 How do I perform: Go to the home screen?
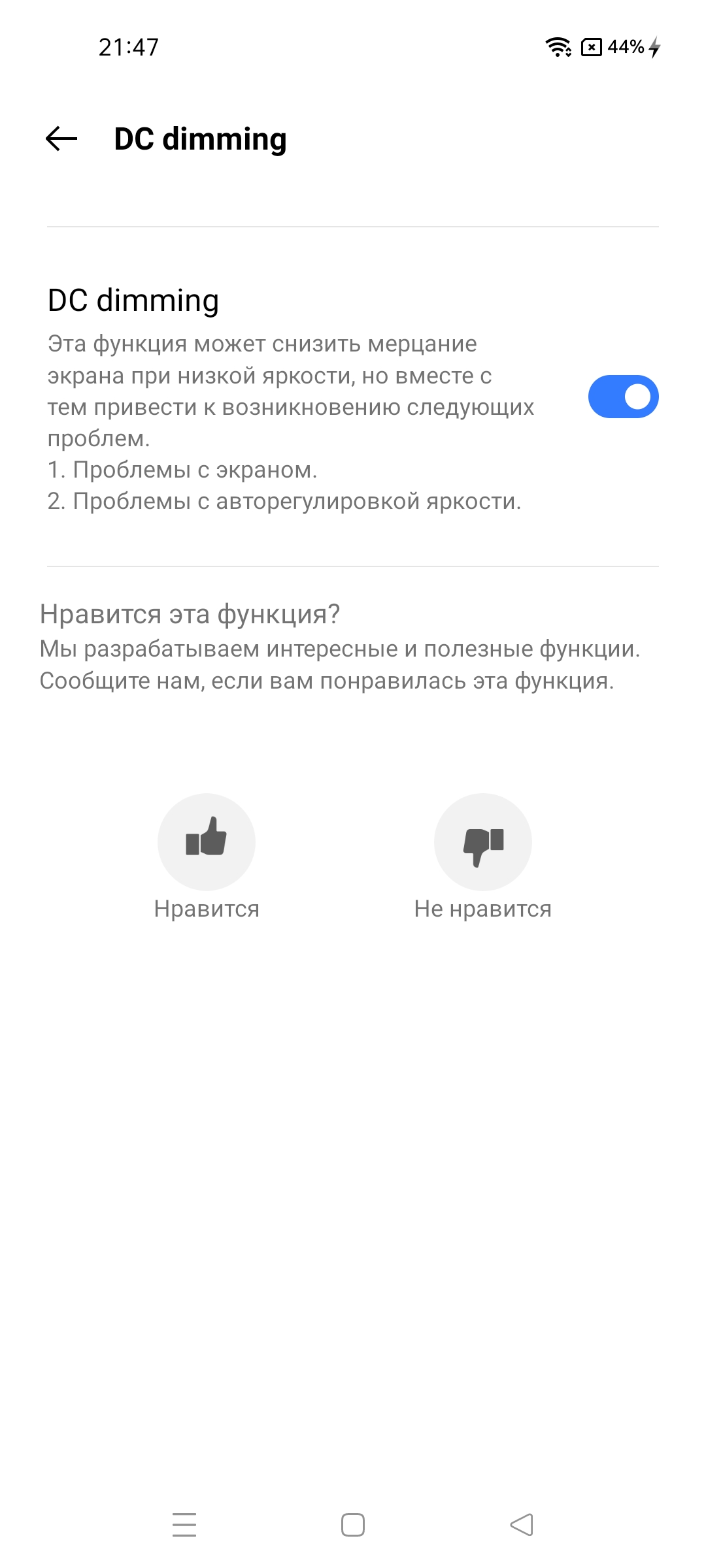pyautogui.click(x=353, y=1525)
